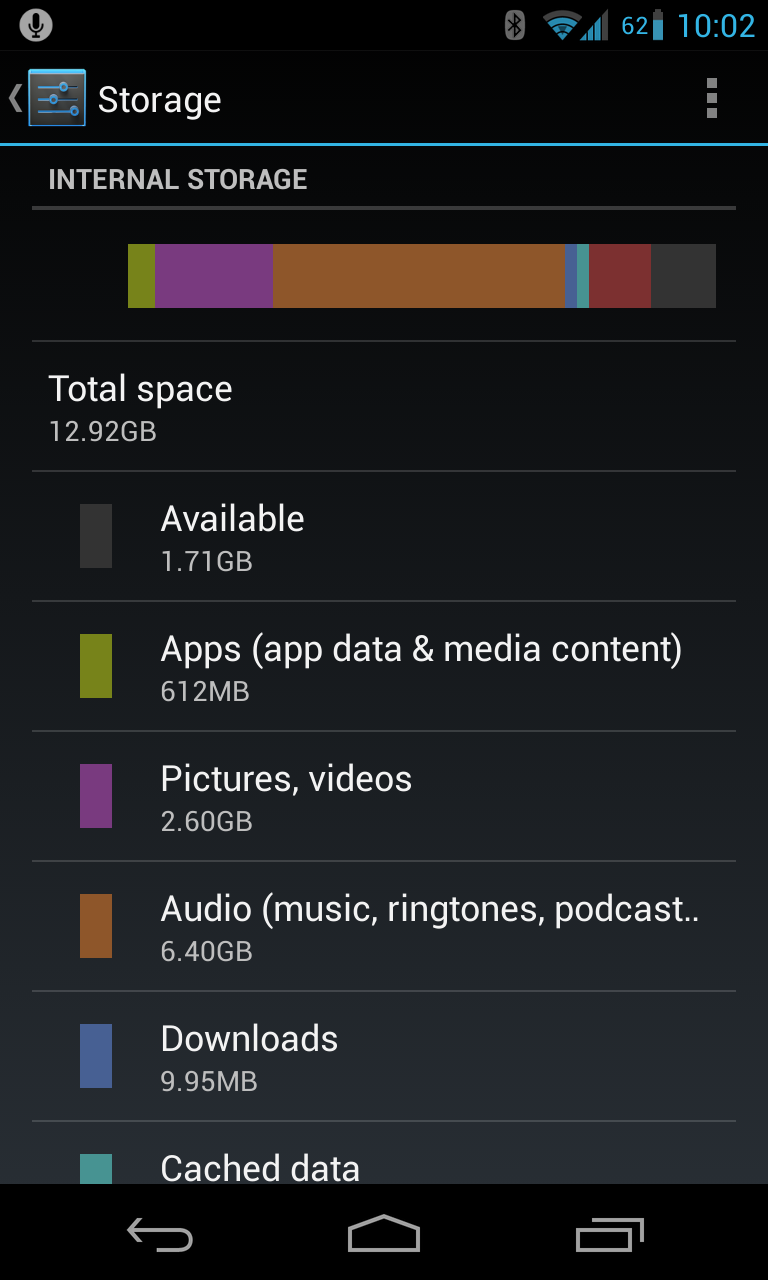Open the overflow menu
768x1280 pixels.
pyautogui.click(x=711, y=98)
